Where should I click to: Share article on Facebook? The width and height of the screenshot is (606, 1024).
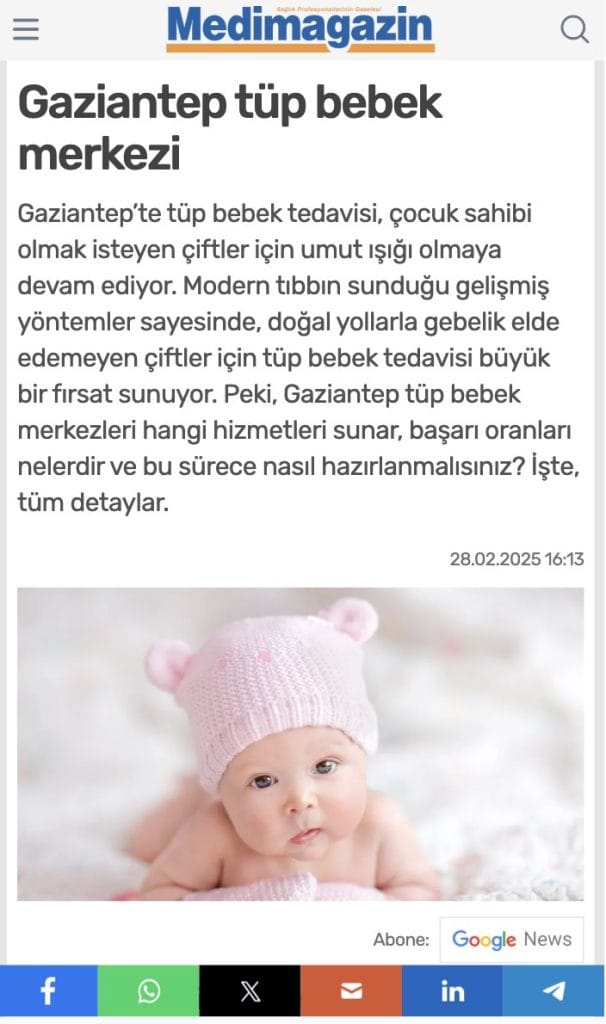pos(48,991)
